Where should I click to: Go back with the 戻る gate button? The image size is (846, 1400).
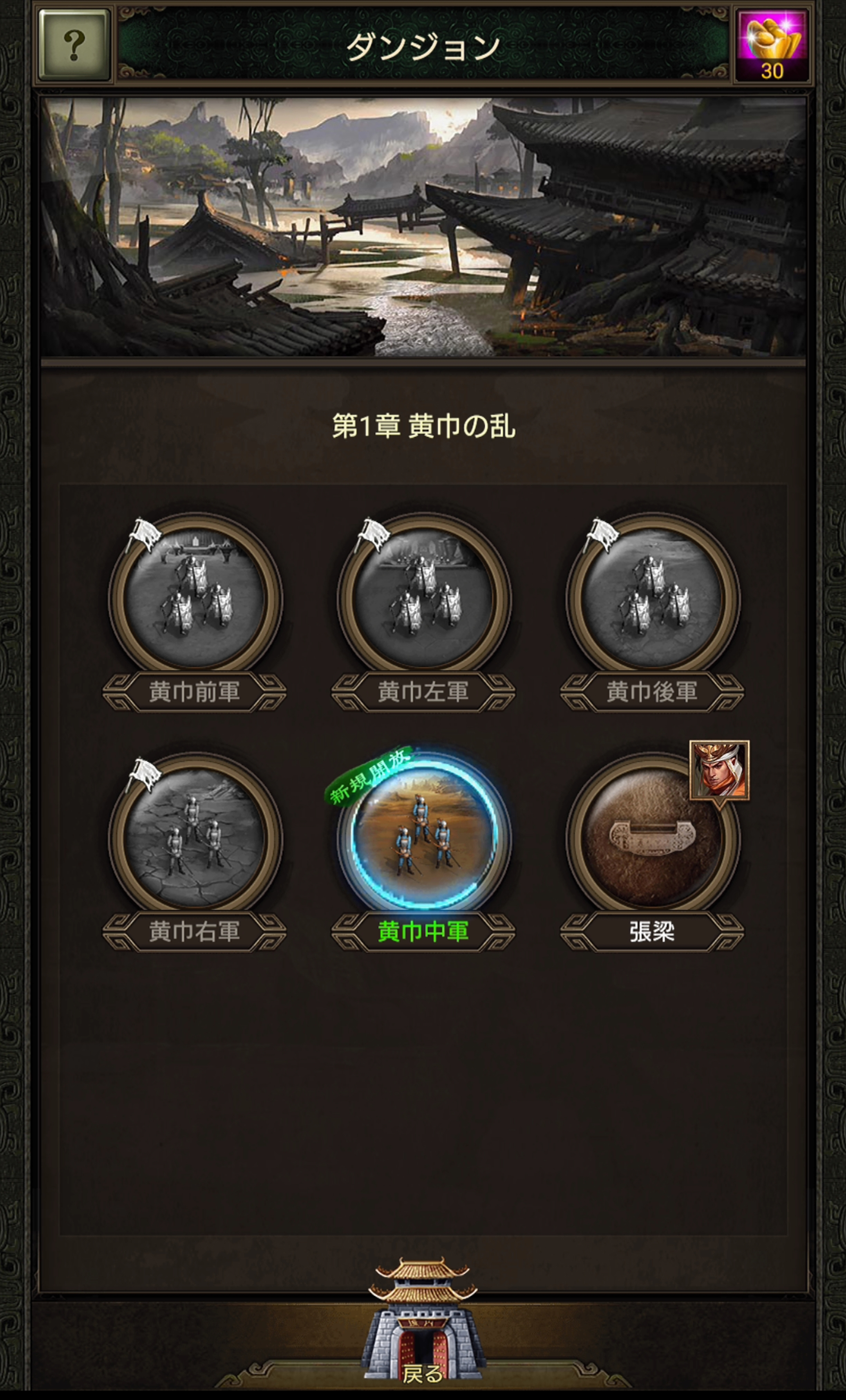pos(423,1330)
